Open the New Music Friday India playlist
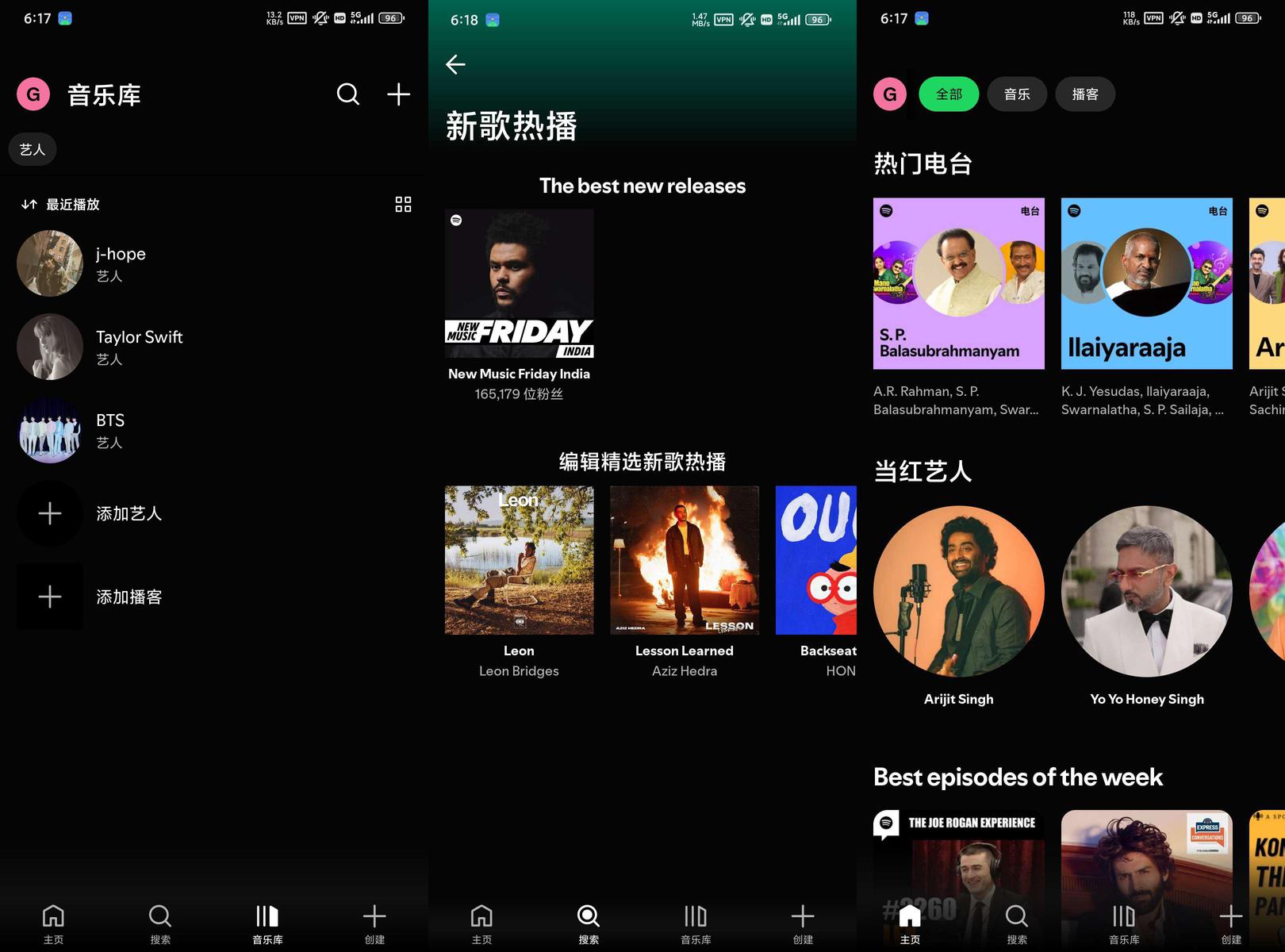This screenshot has width=1285, height=952. (519, 305)
